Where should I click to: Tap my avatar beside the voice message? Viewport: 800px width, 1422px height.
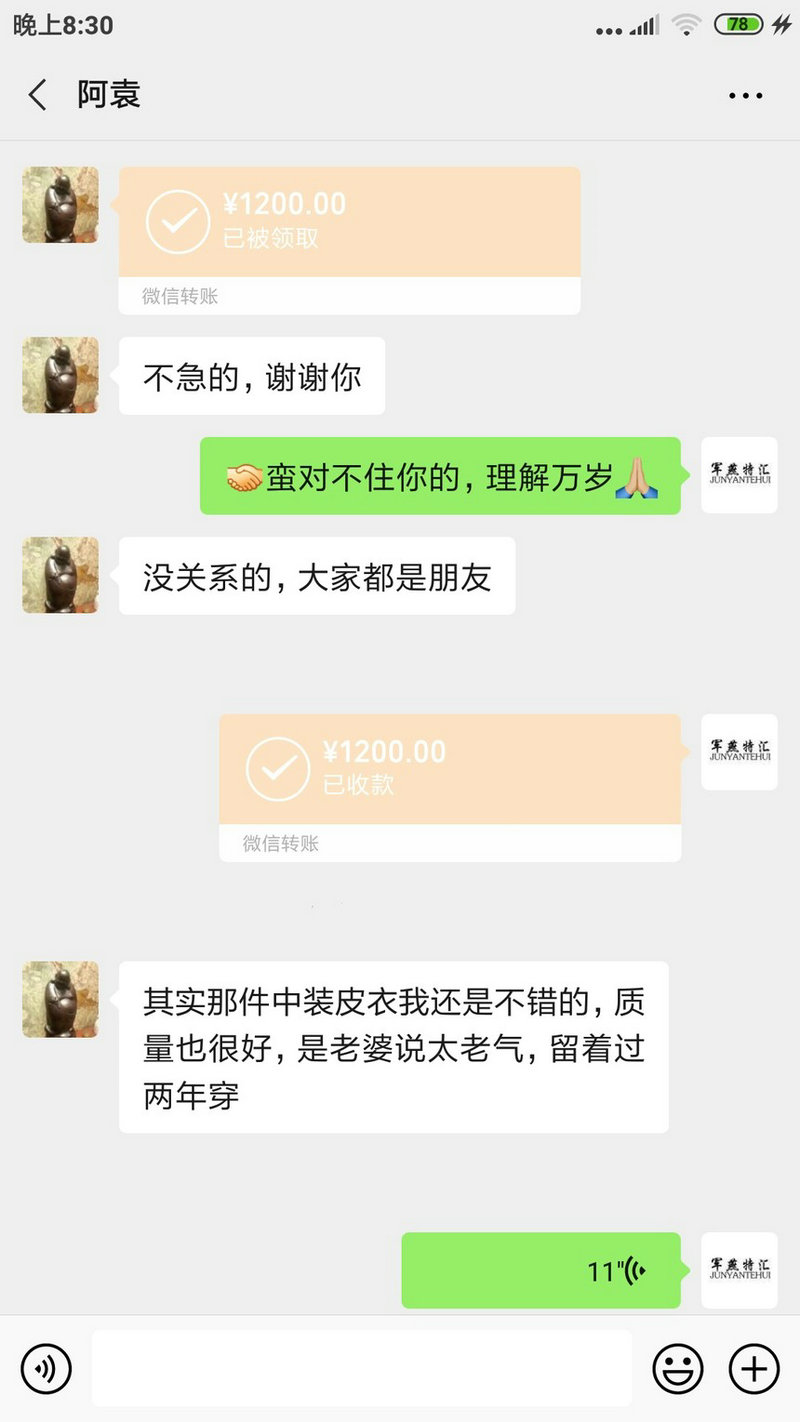pyautogui.click(x=739, y=1270)
